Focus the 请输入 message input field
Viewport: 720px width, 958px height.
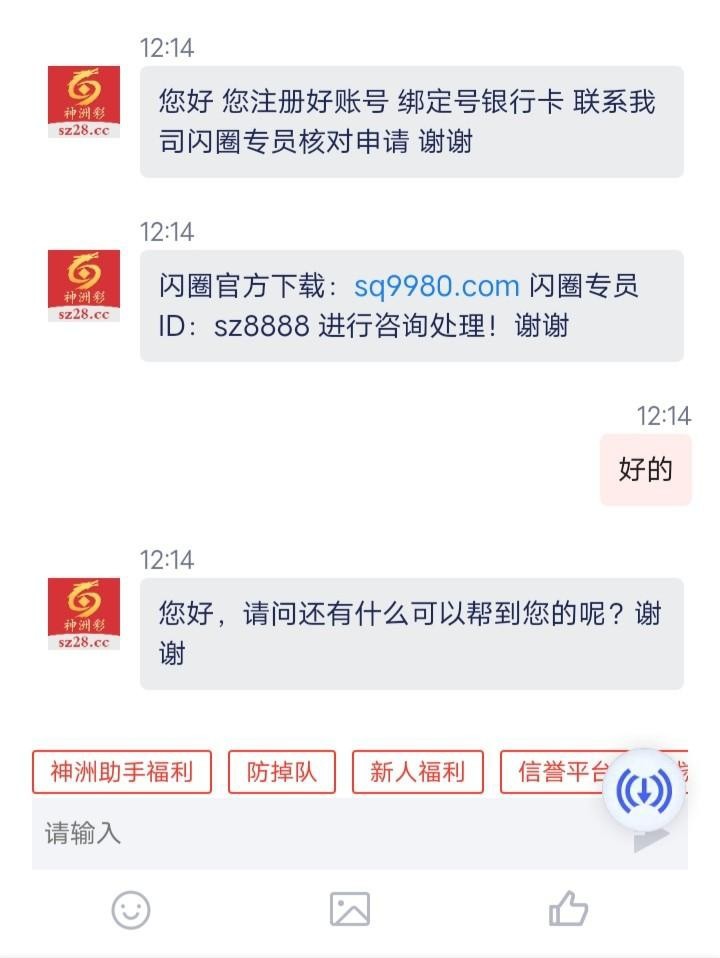pyautogui.click(x=320, y=833)
